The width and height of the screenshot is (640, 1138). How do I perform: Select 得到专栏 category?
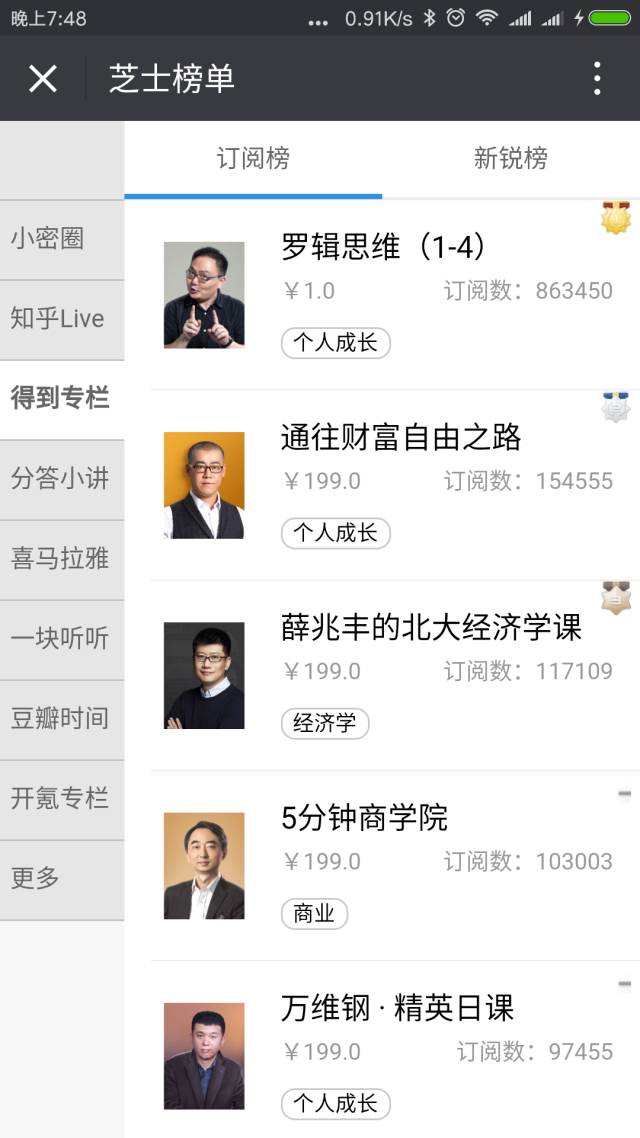(62, 399)
